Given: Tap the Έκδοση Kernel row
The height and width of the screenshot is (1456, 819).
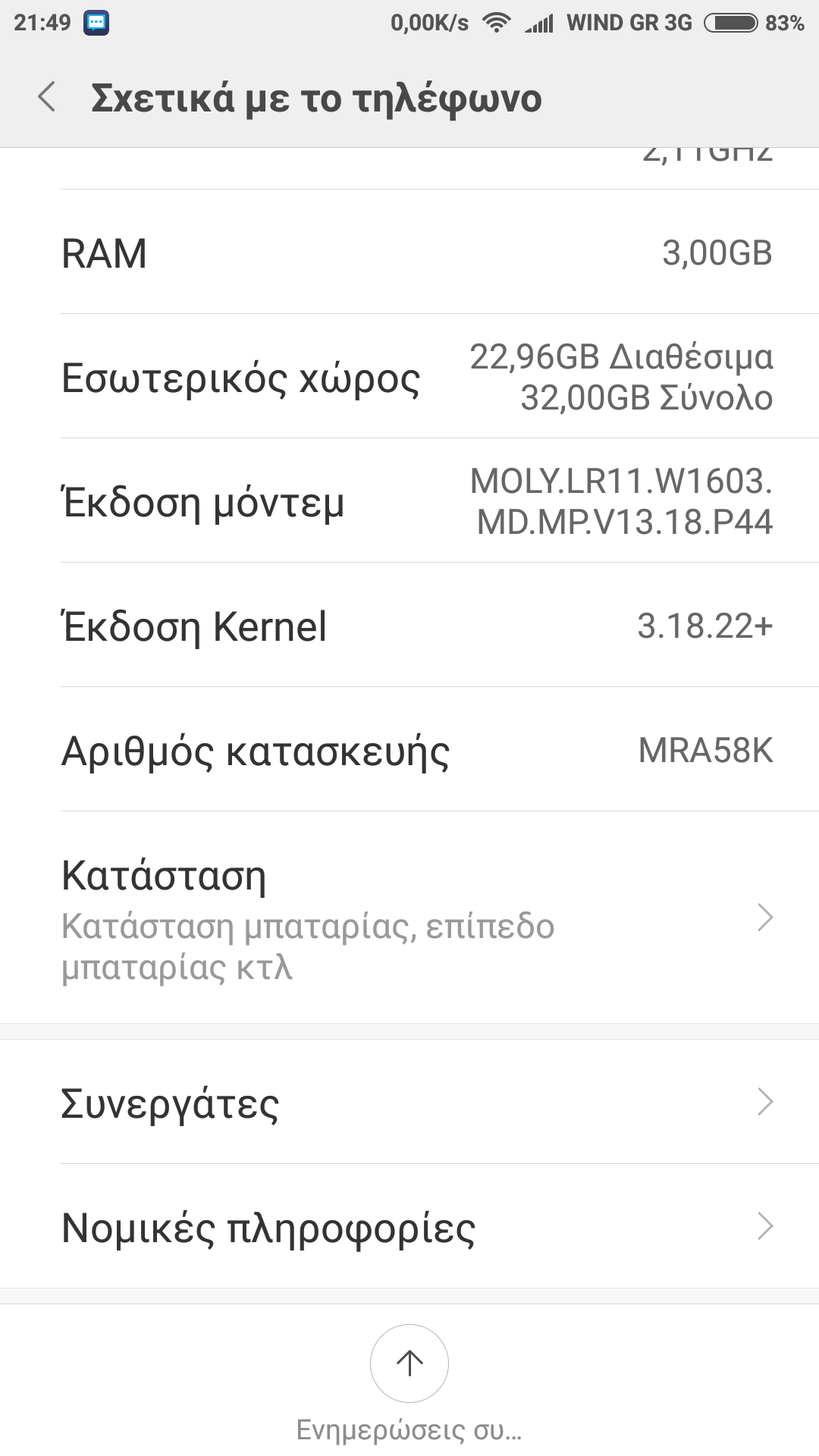Looking at the screenshot, I should (x=409, y=626).
